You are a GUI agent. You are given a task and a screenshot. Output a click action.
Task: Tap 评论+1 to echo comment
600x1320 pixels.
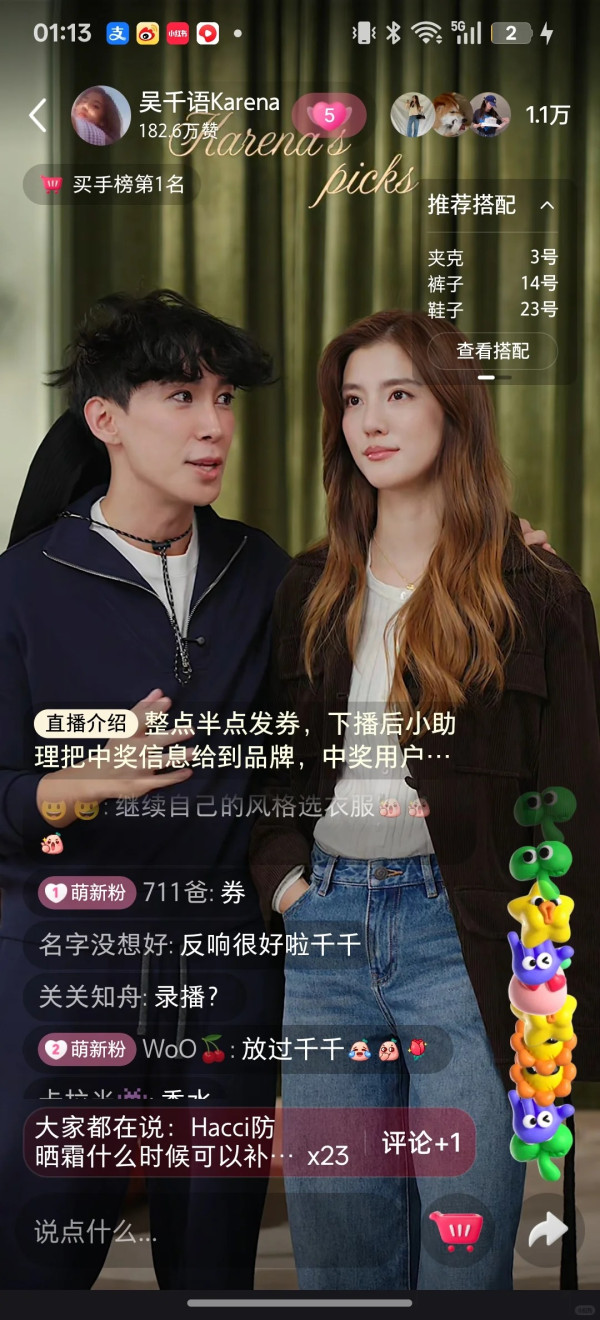(421, 1142)
